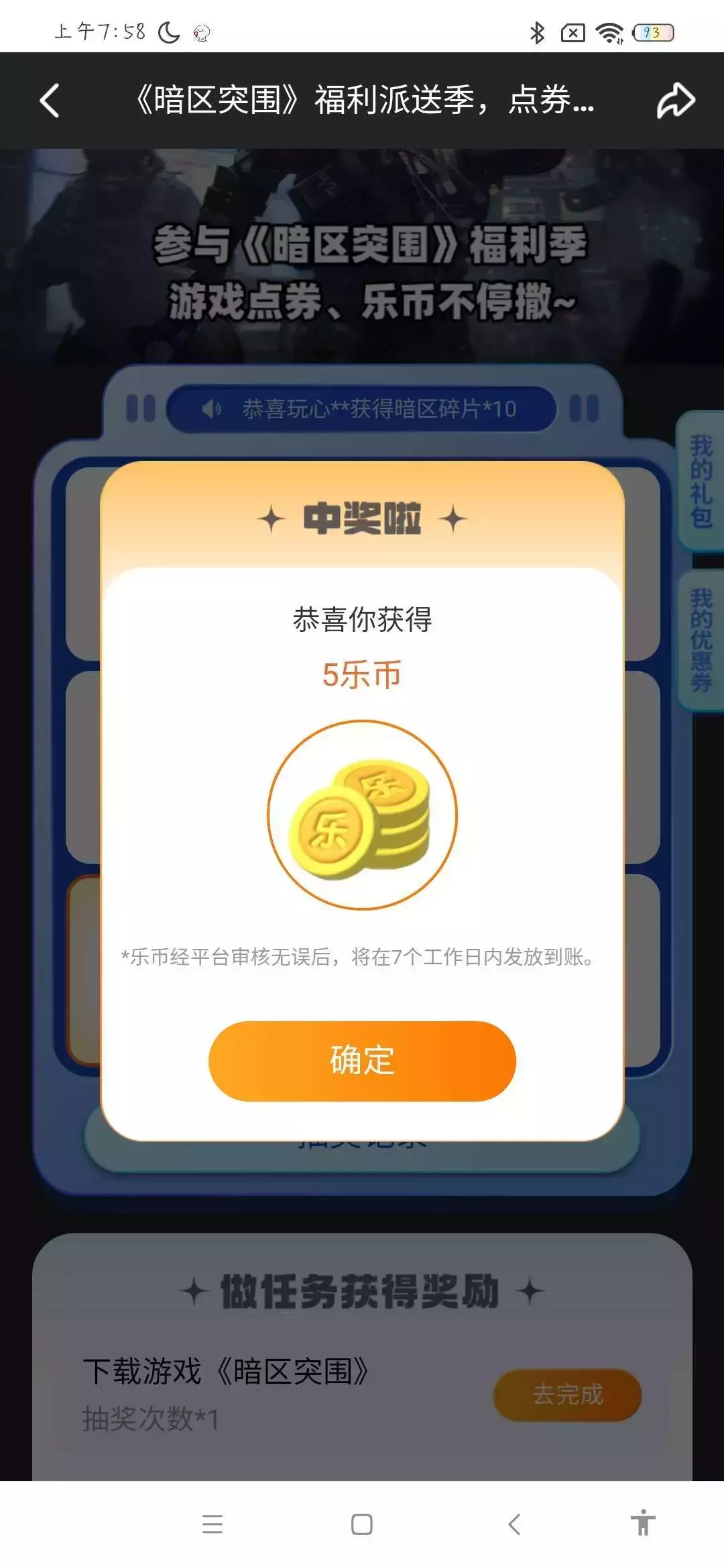The image size is (724, 1568).
Task: Open 我的礼包 side tab
Action: [x=701, y=481]
